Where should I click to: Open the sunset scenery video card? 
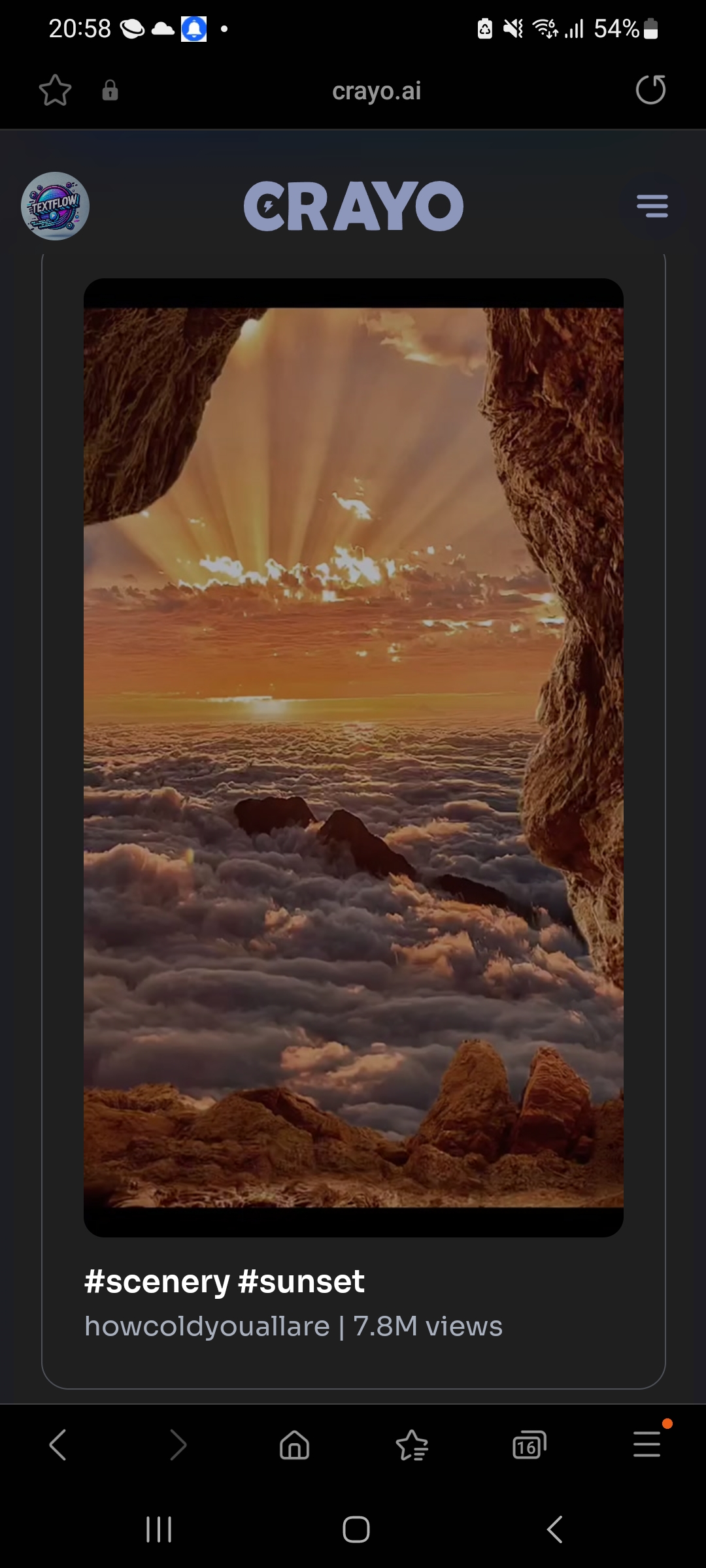click(353, 758)
